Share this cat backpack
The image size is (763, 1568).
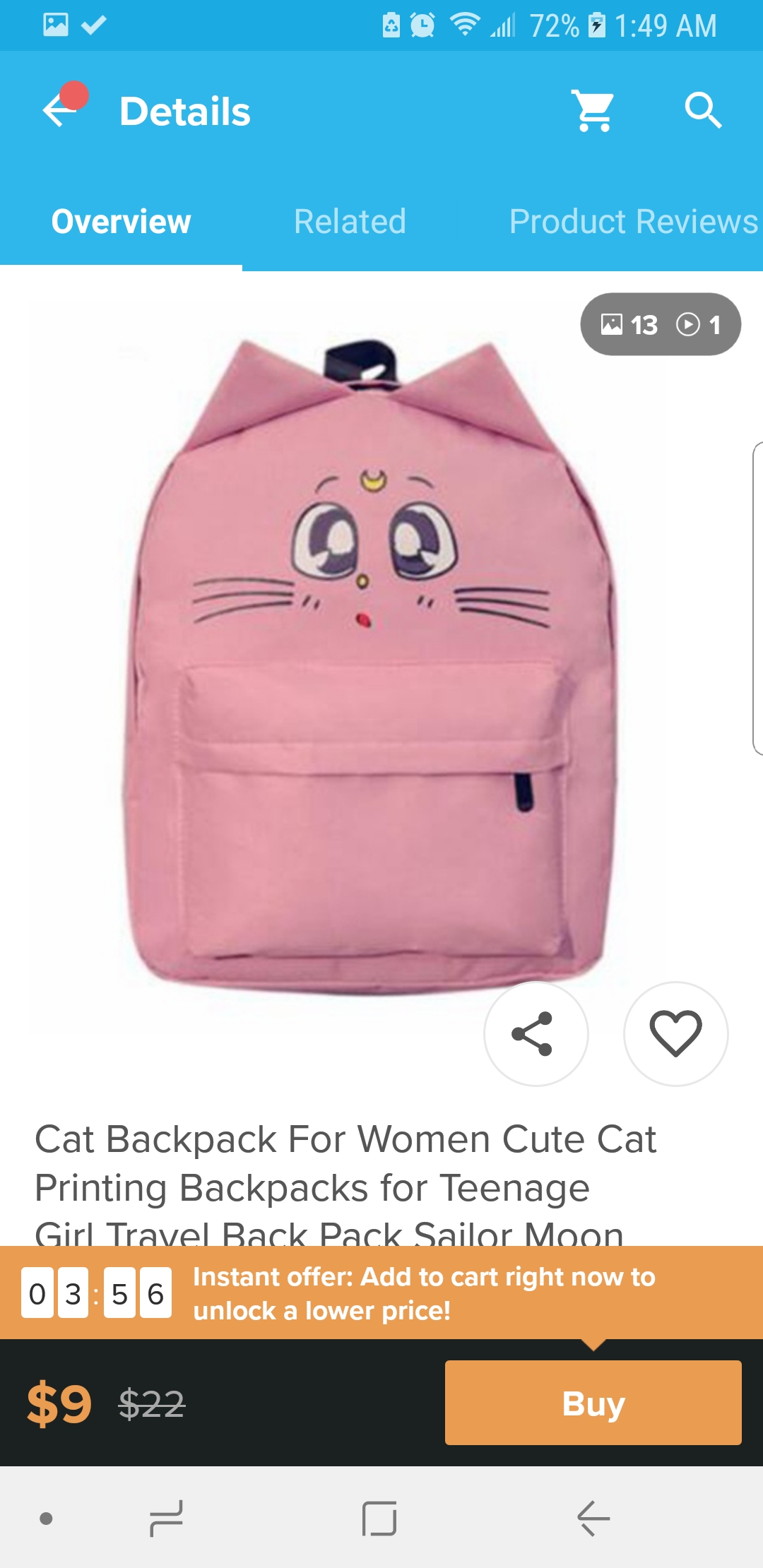coord(536,1034)
